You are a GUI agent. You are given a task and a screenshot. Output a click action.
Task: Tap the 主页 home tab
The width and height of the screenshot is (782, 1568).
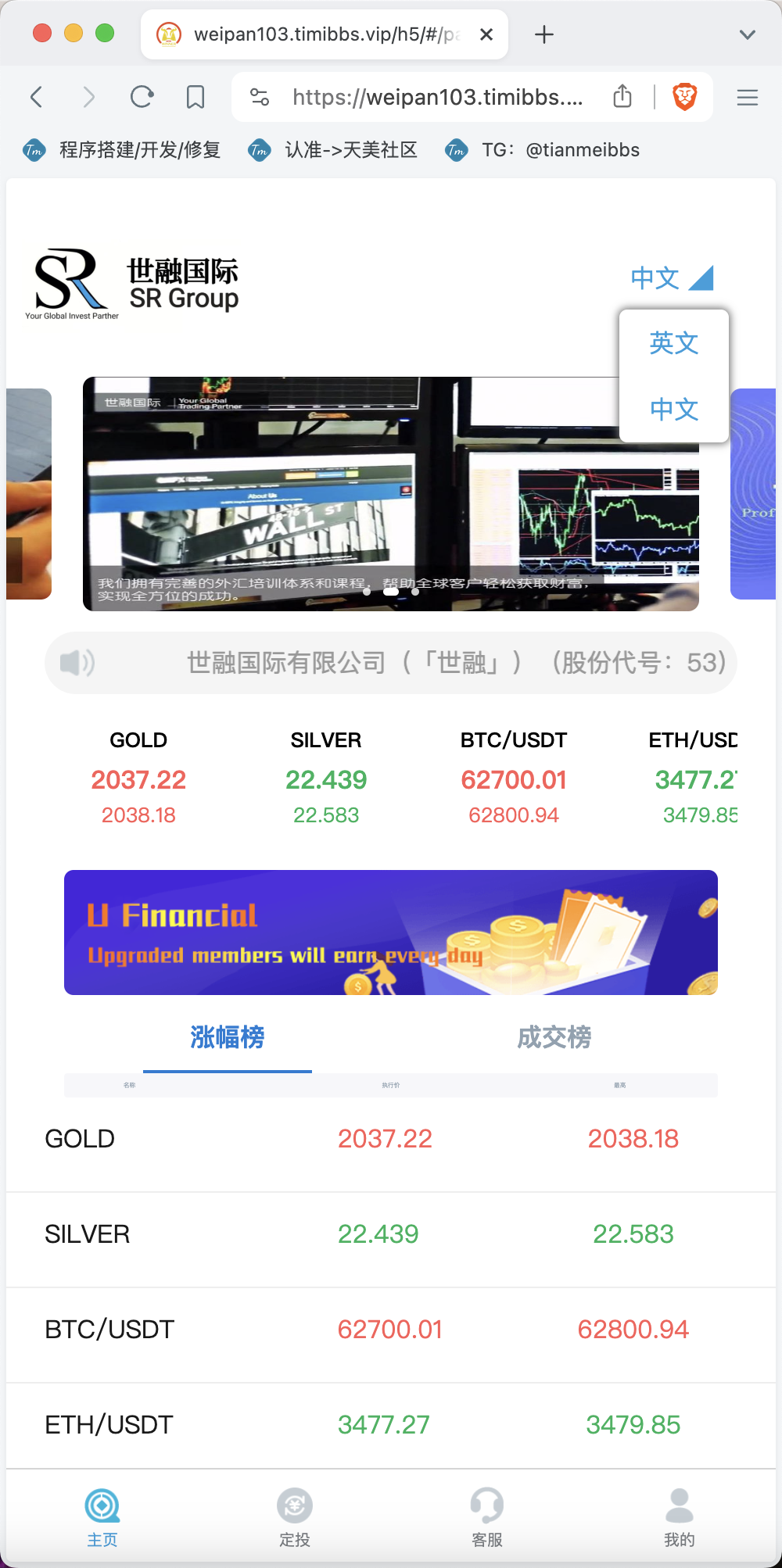(x=102, y=1518)
